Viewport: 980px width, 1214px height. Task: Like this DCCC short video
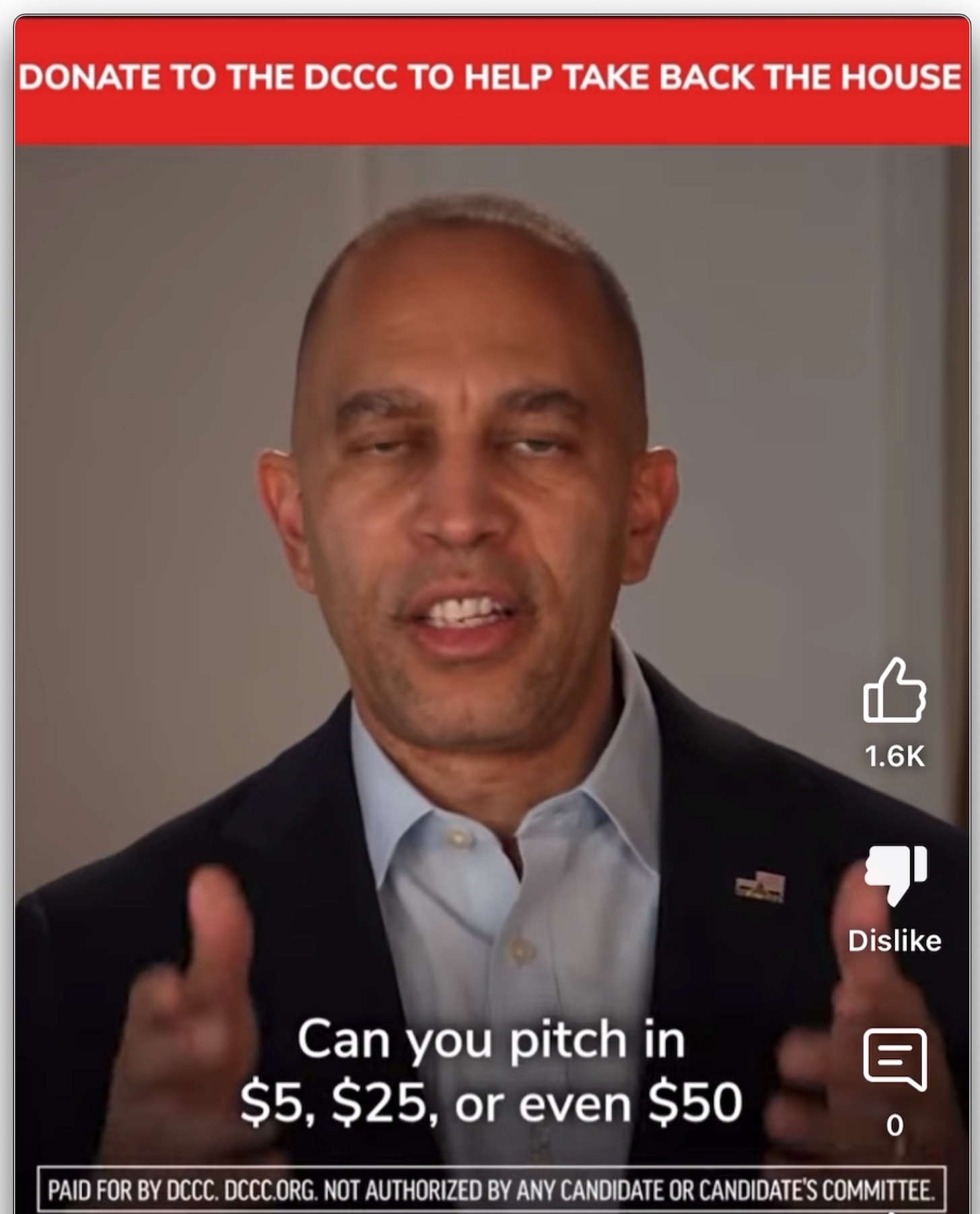pyautogui.click(x=895, y=692)
